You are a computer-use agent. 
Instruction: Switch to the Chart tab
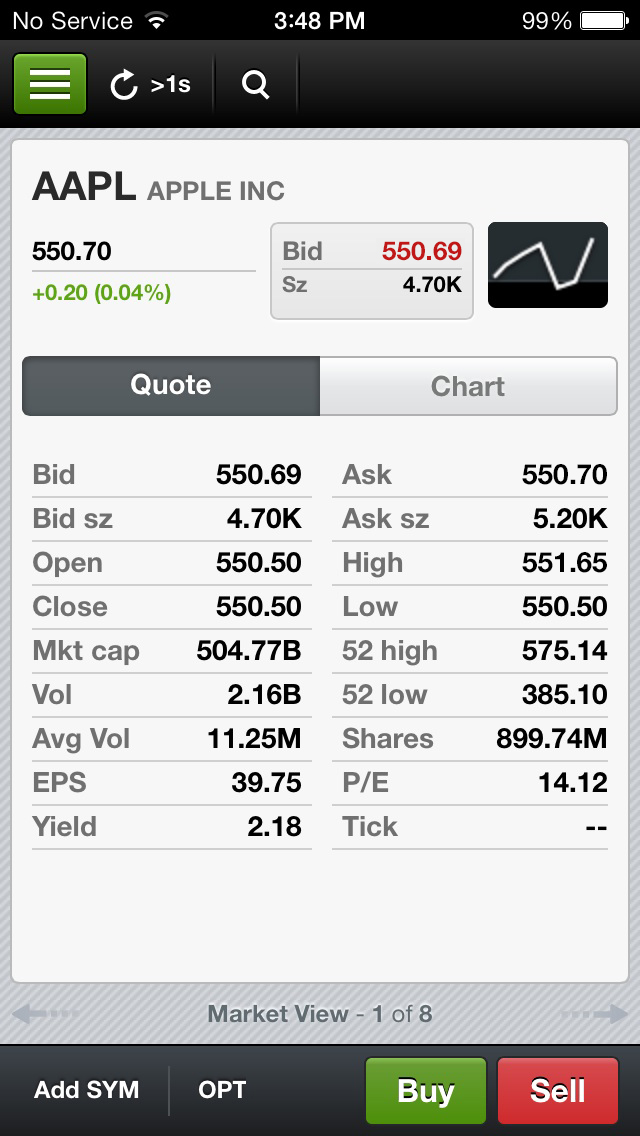click(468, 385)
